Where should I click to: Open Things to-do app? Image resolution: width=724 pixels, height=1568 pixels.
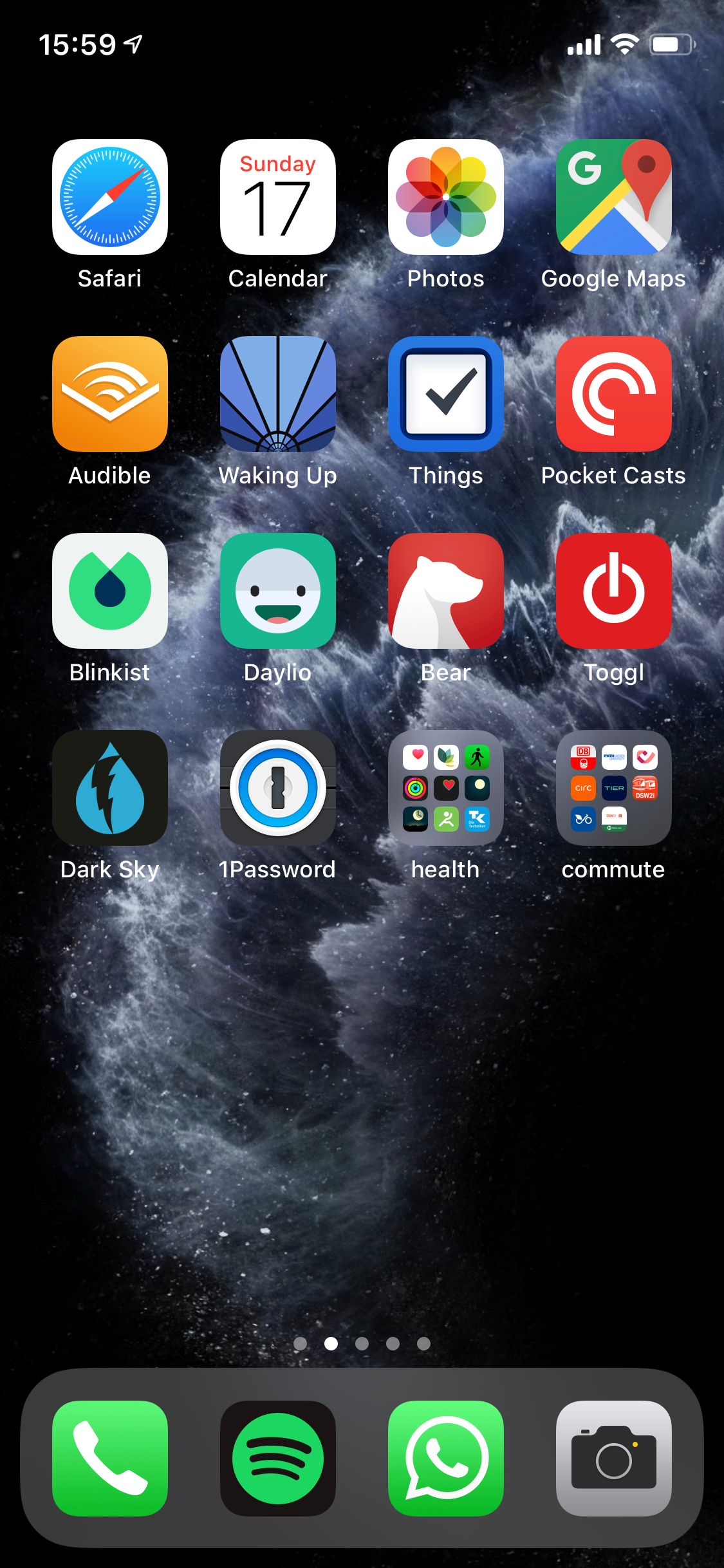(x=446, y=394)
